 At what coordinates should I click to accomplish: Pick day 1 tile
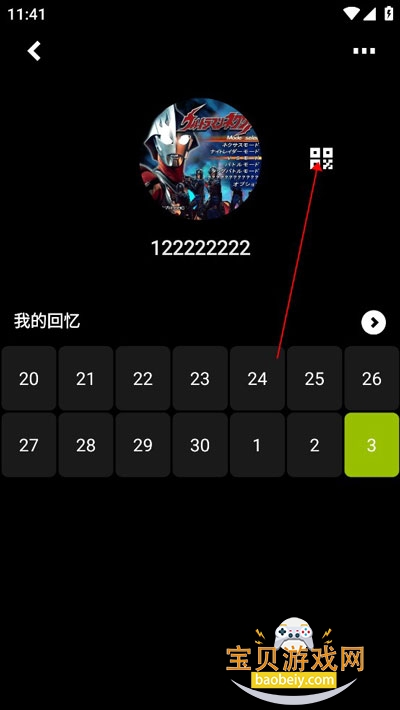click(257, 445)
